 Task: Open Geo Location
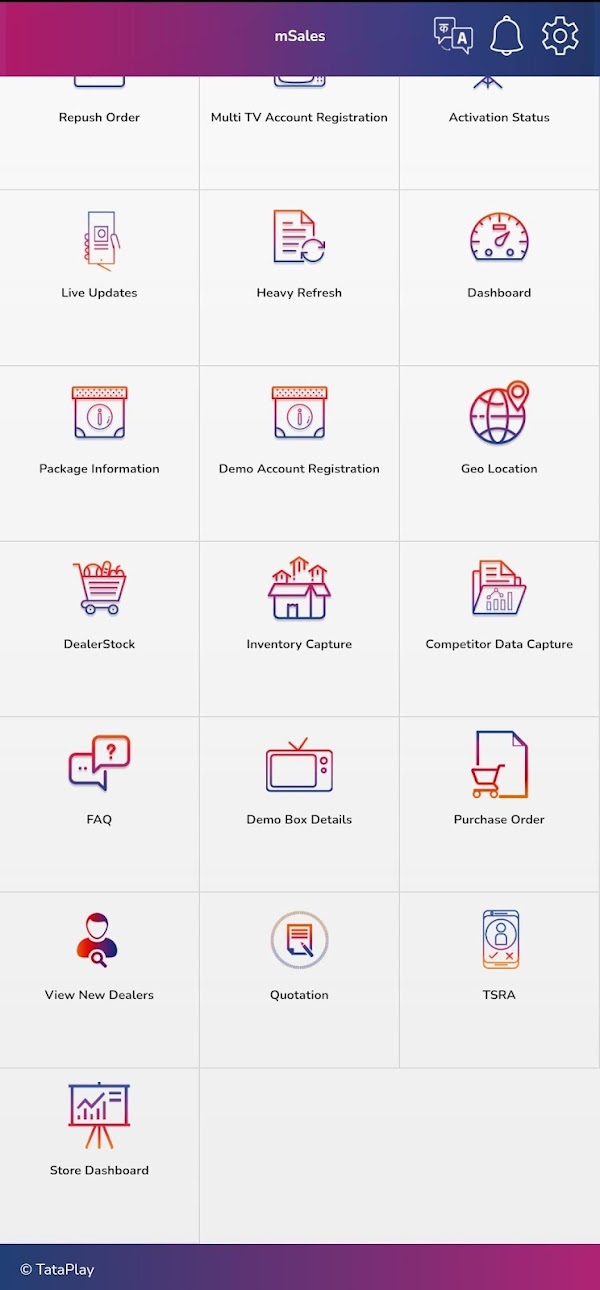499,430
